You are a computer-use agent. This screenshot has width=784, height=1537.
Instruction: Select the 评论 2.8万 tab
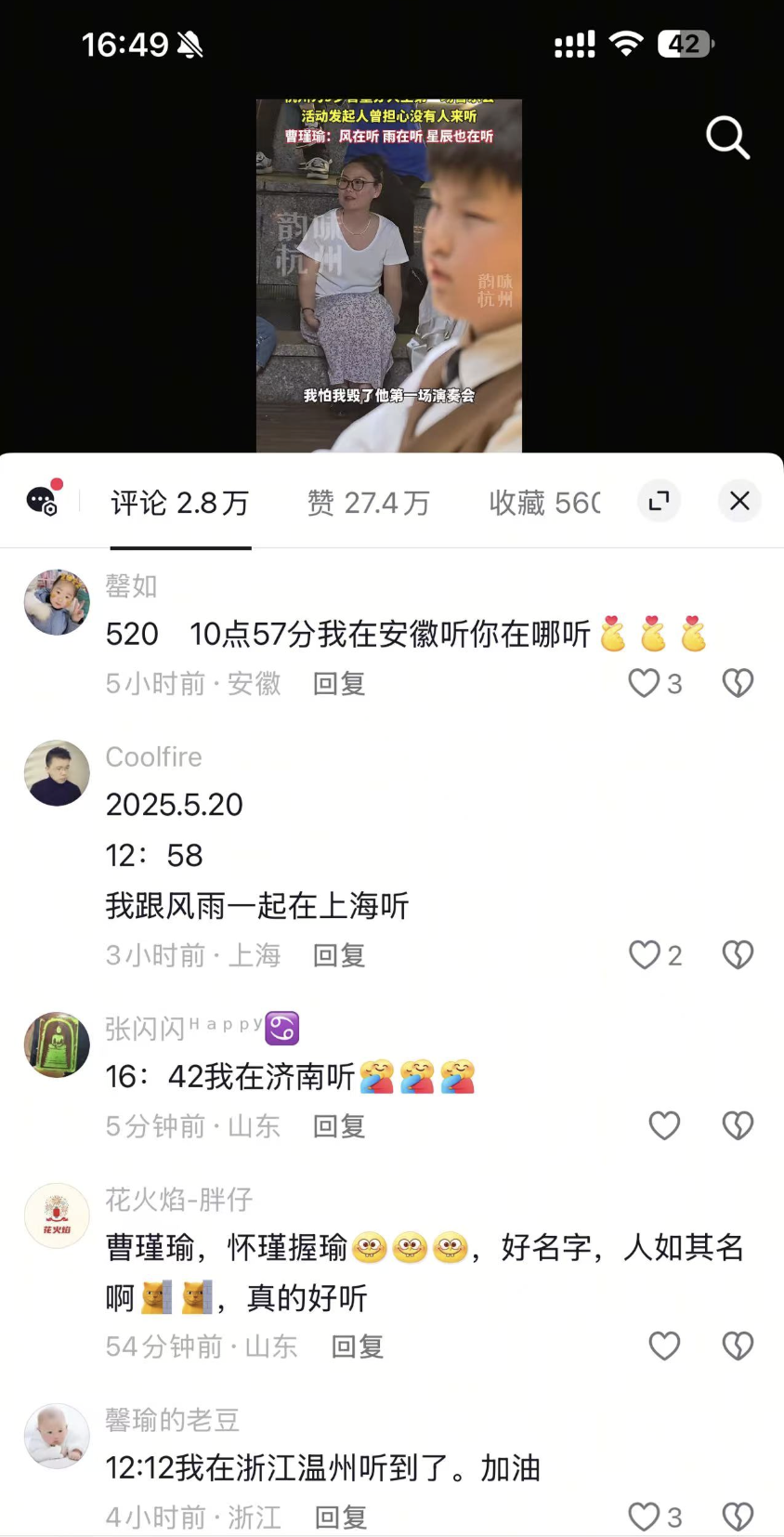click(180, 503)
